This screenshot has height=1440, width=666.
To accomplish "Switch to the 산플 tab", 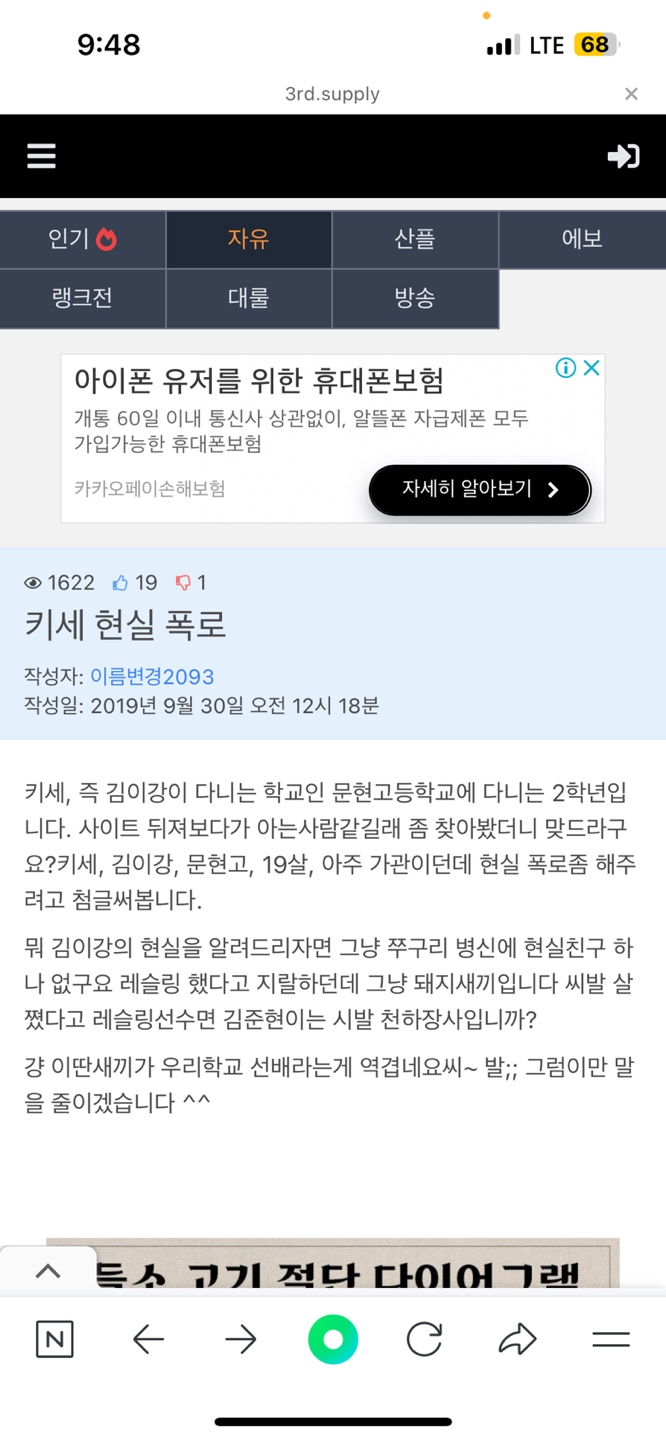I will [x=415, y=239].
